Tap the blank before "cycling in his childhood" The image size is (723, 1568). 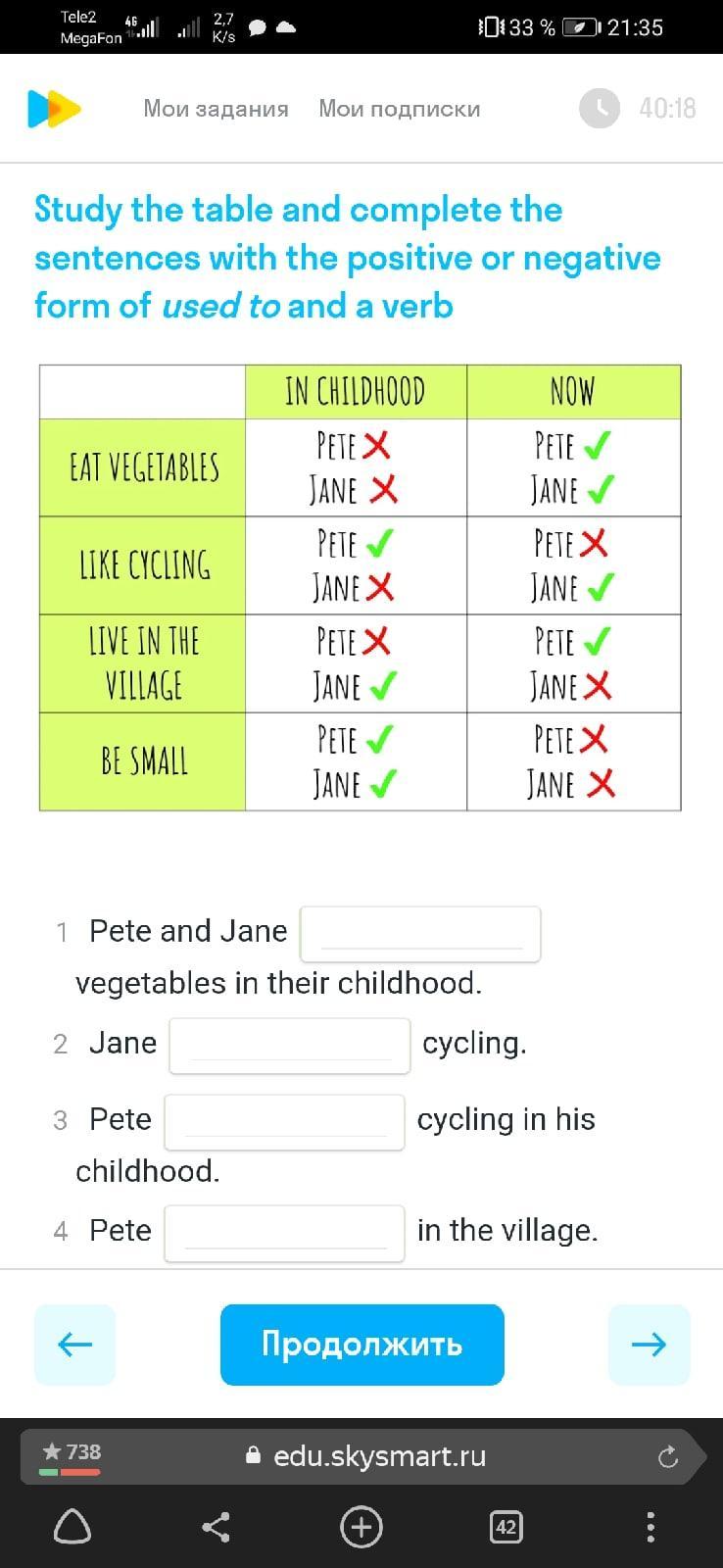coord(284,1122)
